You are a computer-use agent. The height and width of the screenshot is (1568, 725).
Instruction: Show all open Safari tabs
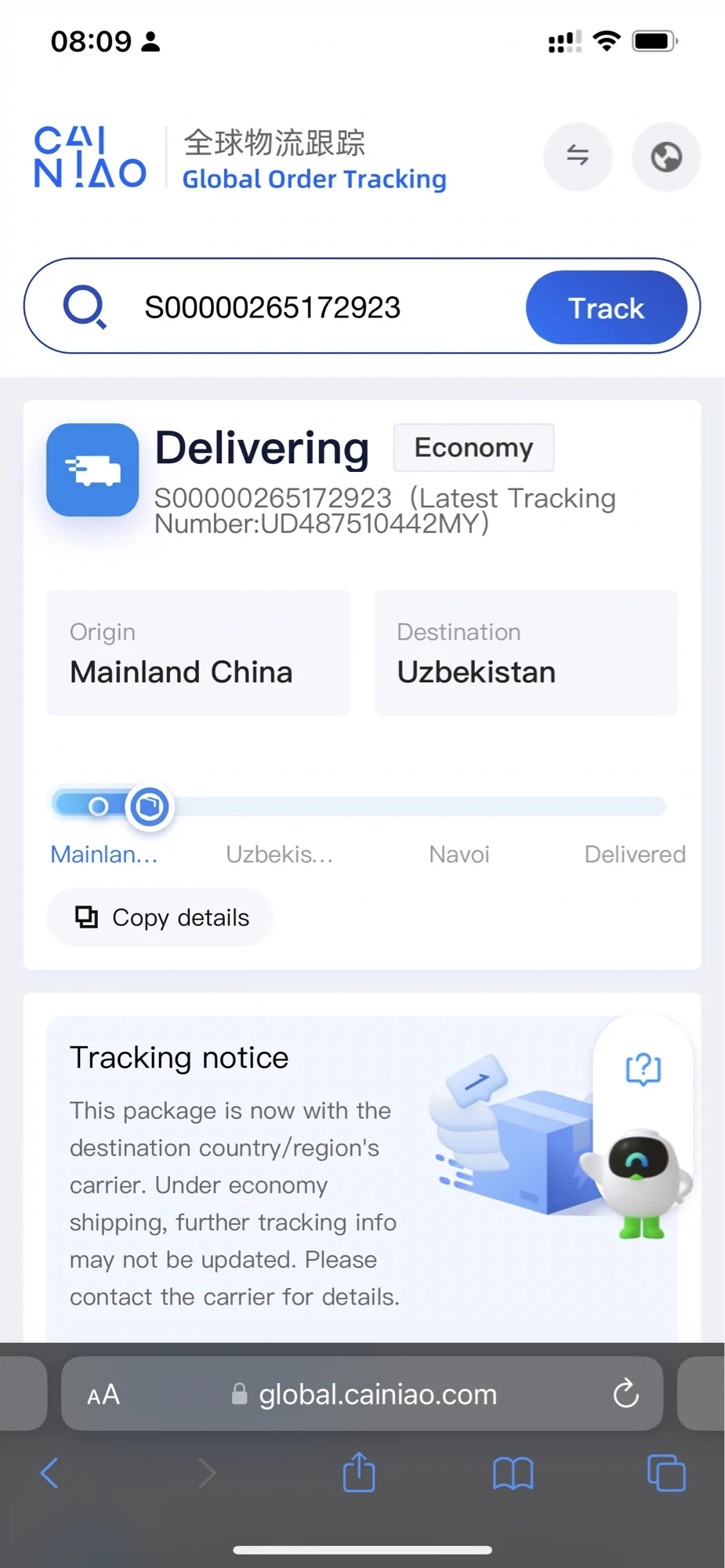tap(666, 1473)
